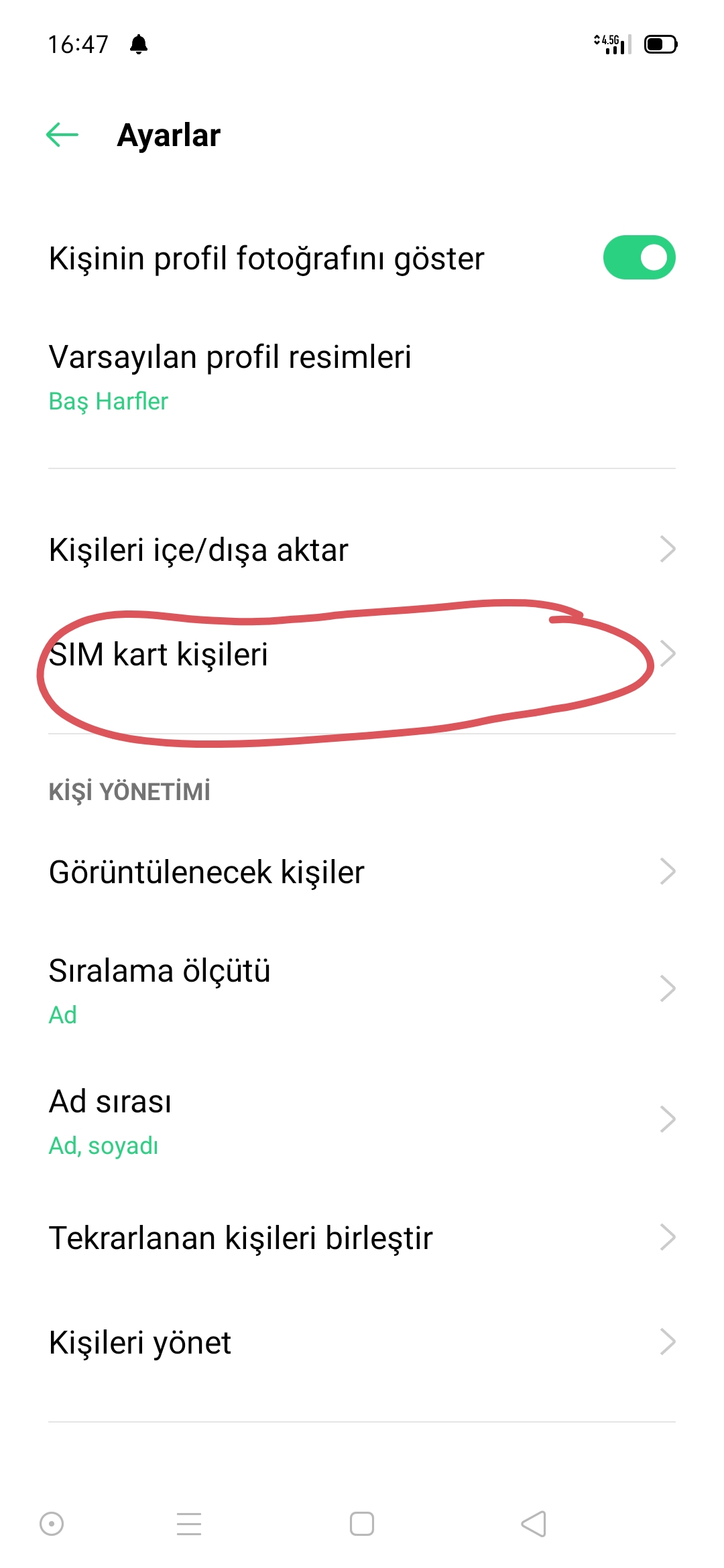Toggle Kişinin profil fotoğrafını göster switch
Screen dimensions: 724x1568
point(639,257)
